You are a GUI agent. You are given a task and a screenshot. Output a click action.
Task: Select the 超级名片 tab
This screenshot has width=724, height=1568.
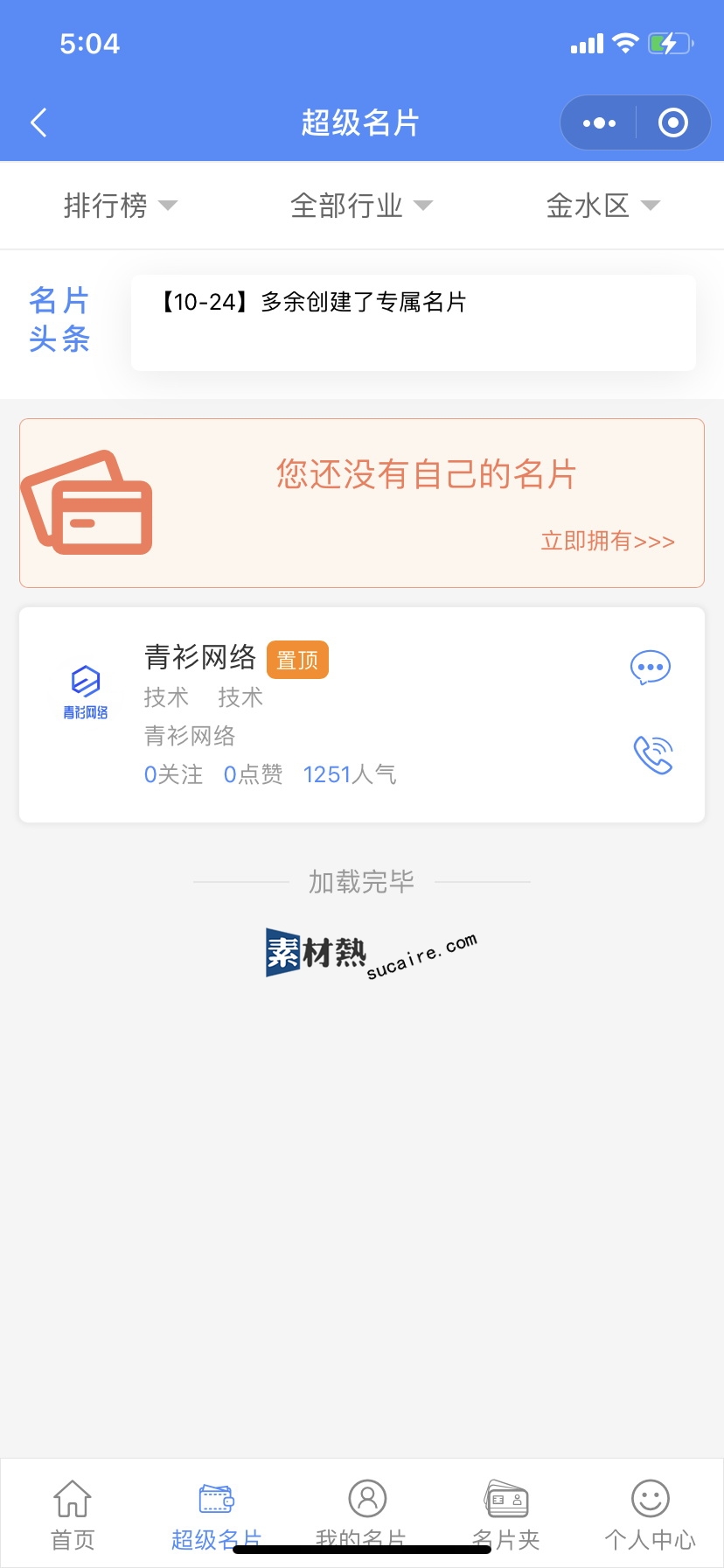point(216,1515)
